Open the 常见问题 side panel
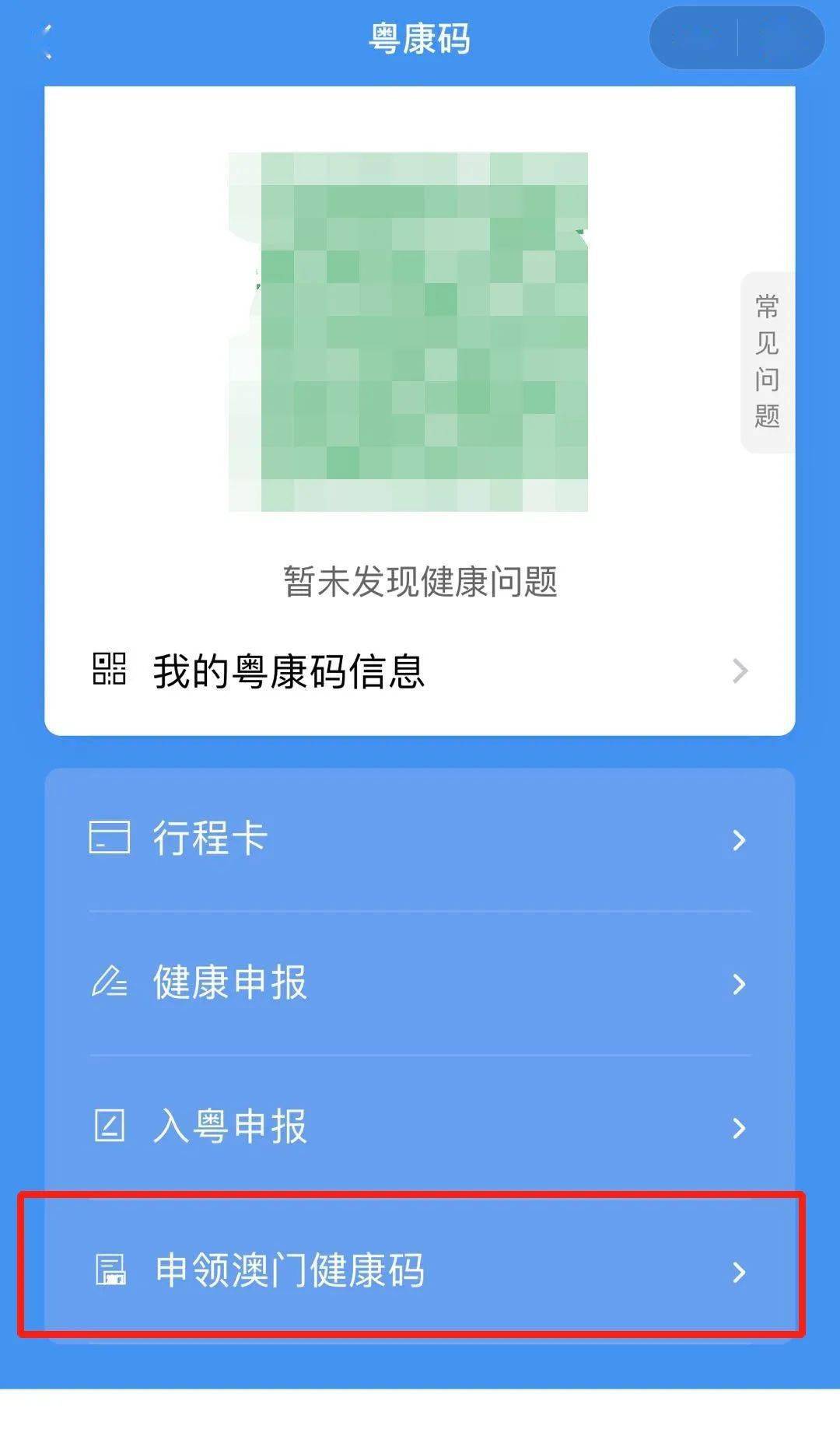 tap(765, 362)
